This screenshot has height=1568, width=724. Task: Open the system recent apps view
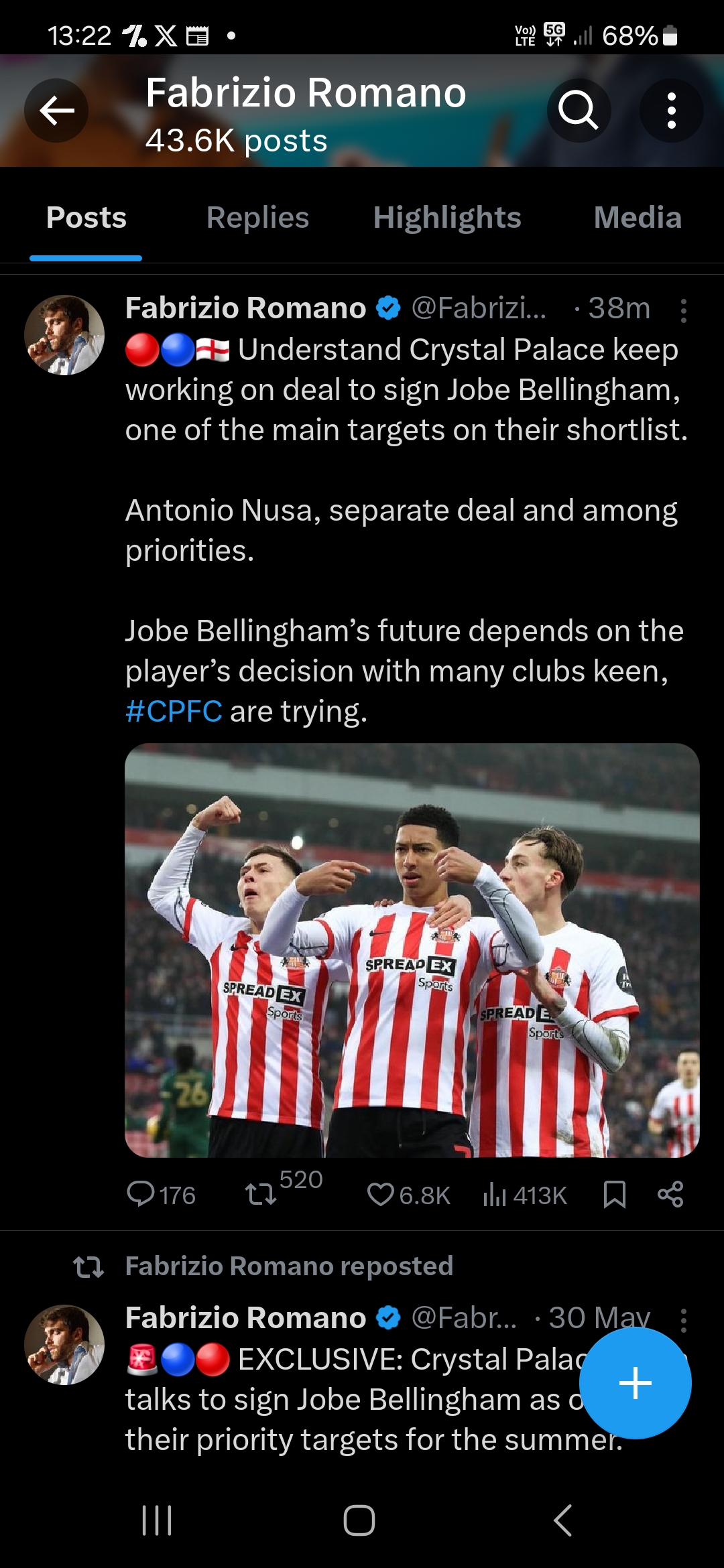point(157,1520)
